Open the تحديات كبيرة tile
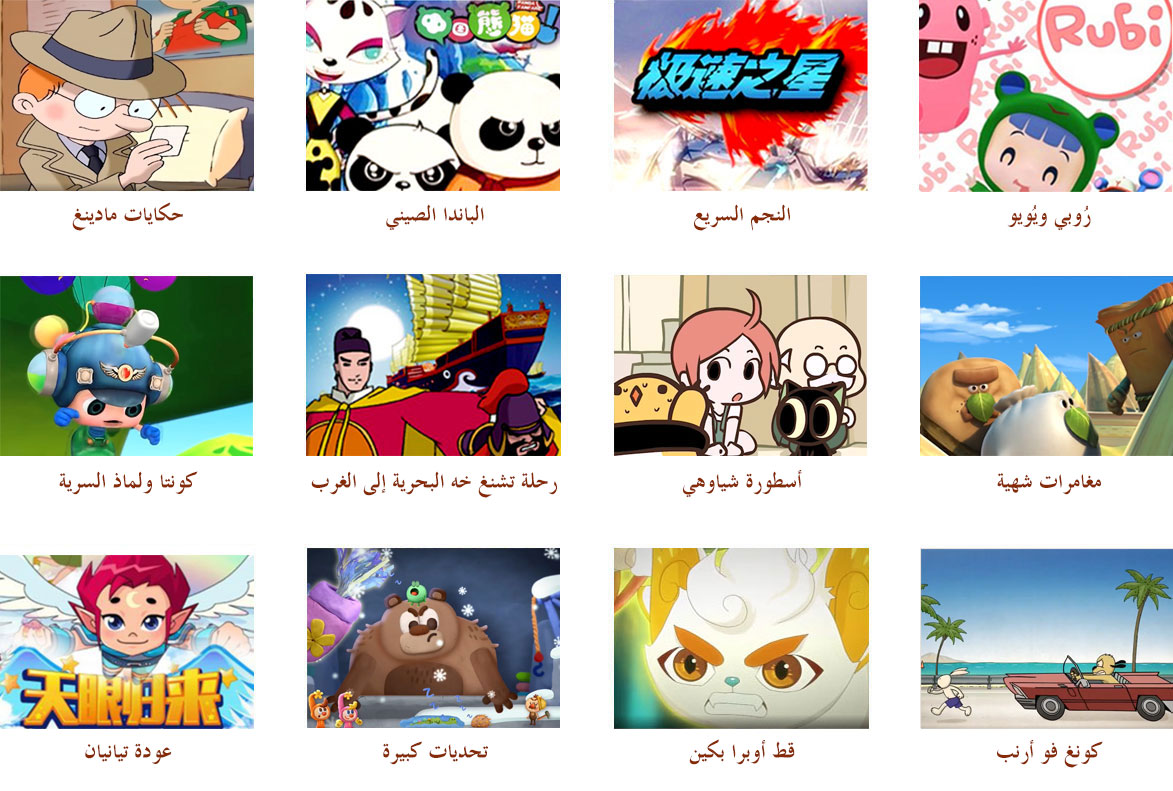1173x791 pixels. (433, 638)
